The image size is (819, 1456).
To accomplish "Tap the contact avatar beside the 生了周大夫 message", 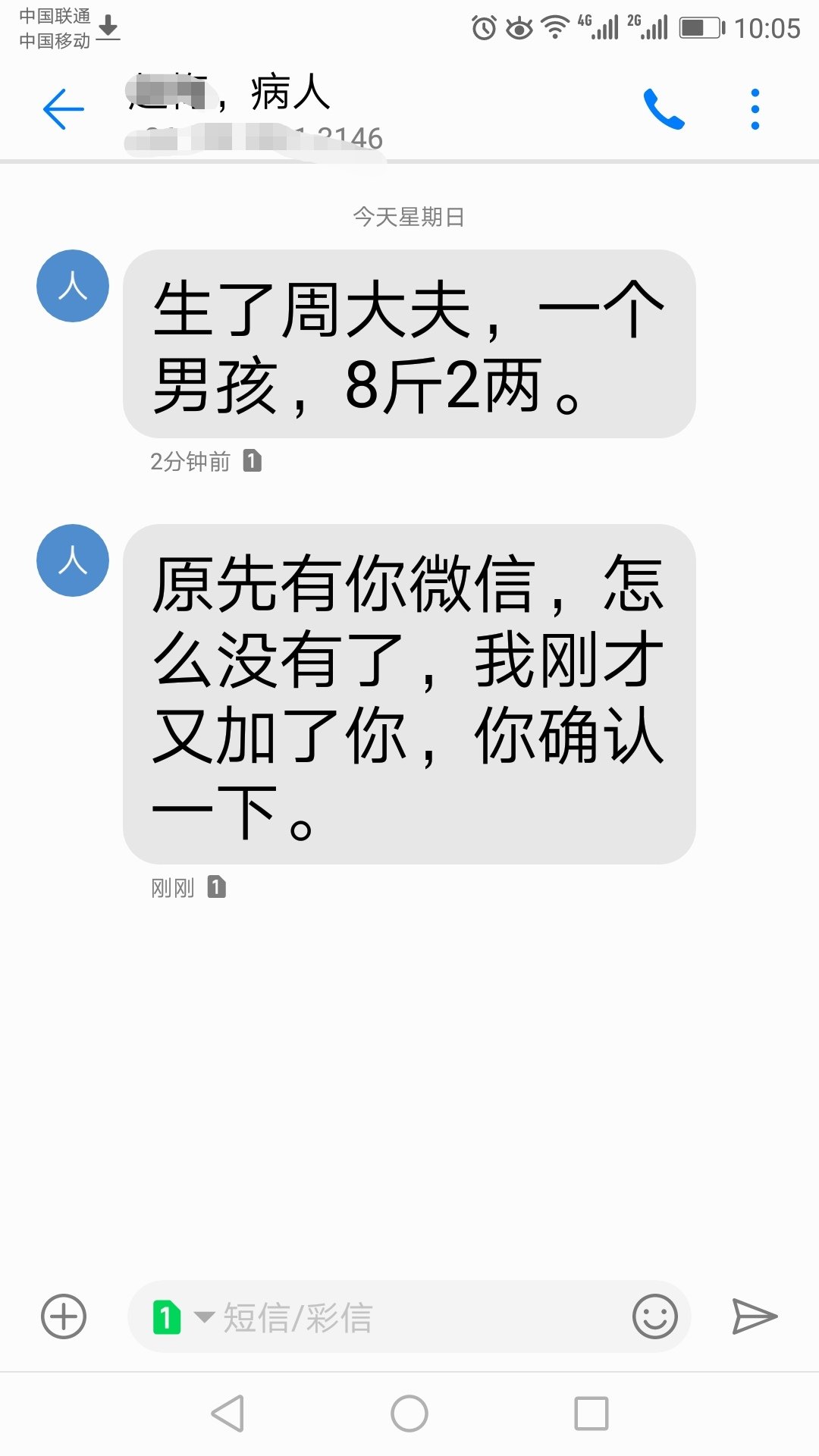I will click(x=73, y=286).
